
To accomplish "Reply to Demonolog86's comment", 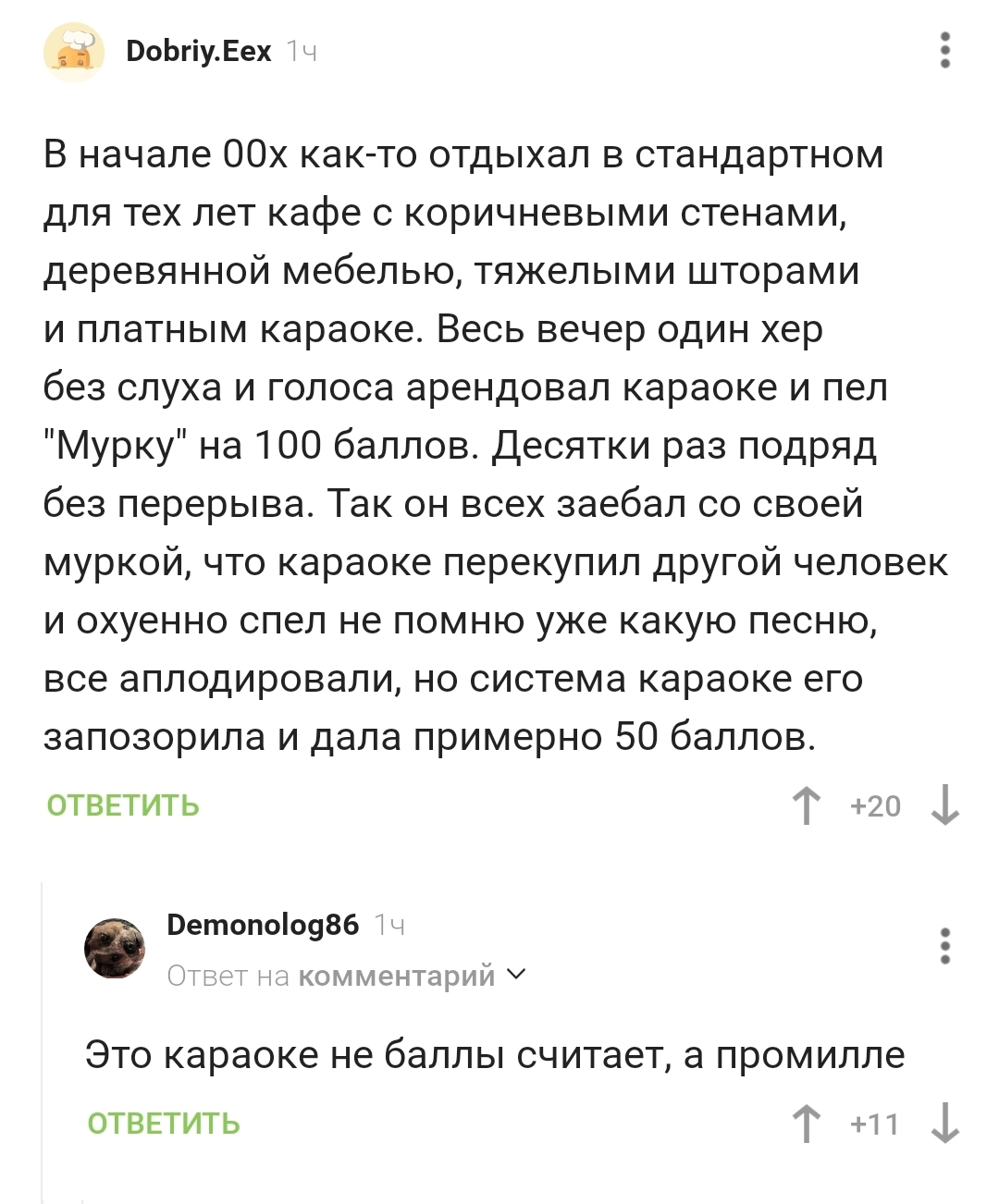I will pos(164,1124).
